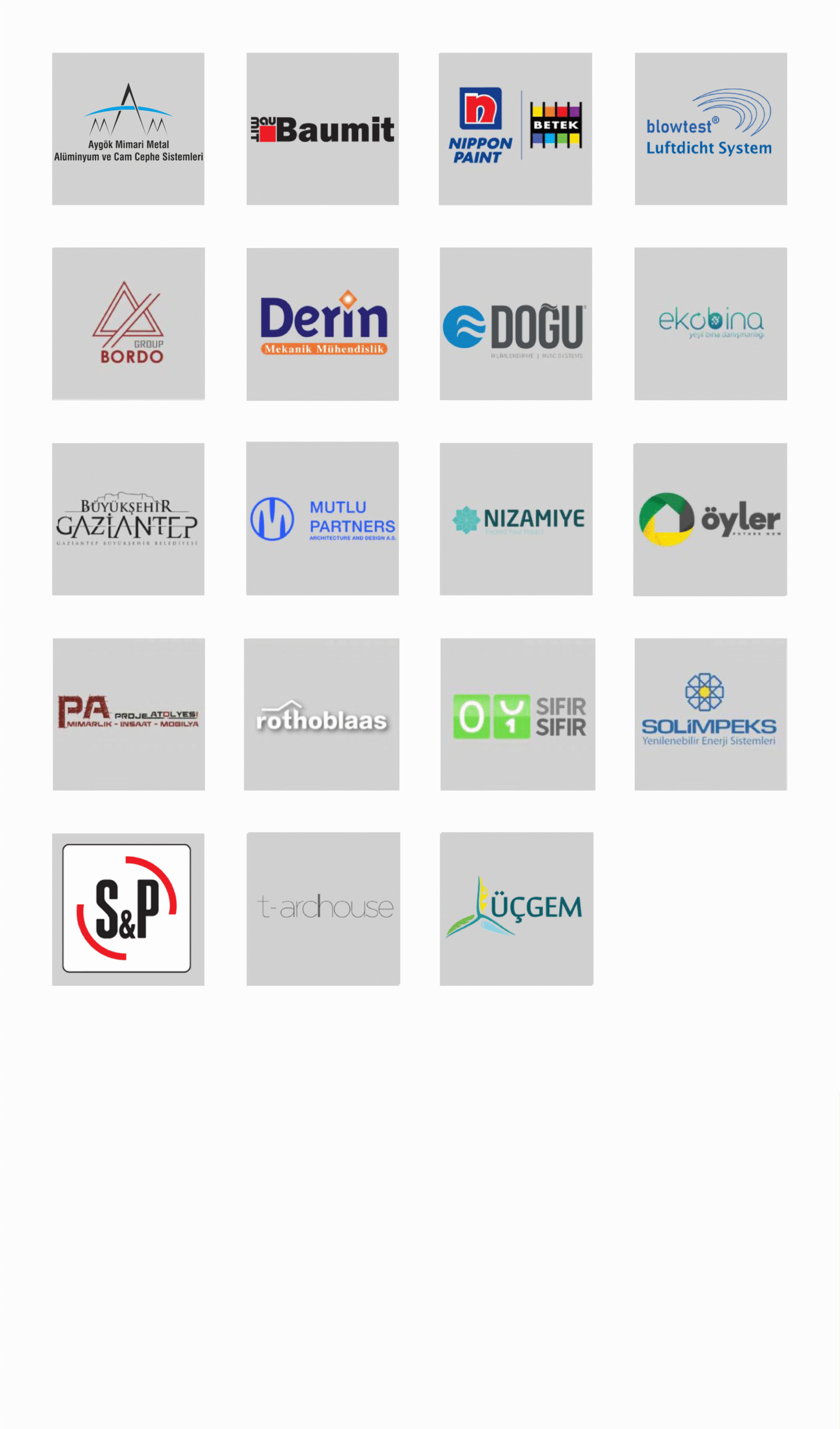Screen dimensions: 840x1429
Task: Select the öyler tile
Action: 709,520
